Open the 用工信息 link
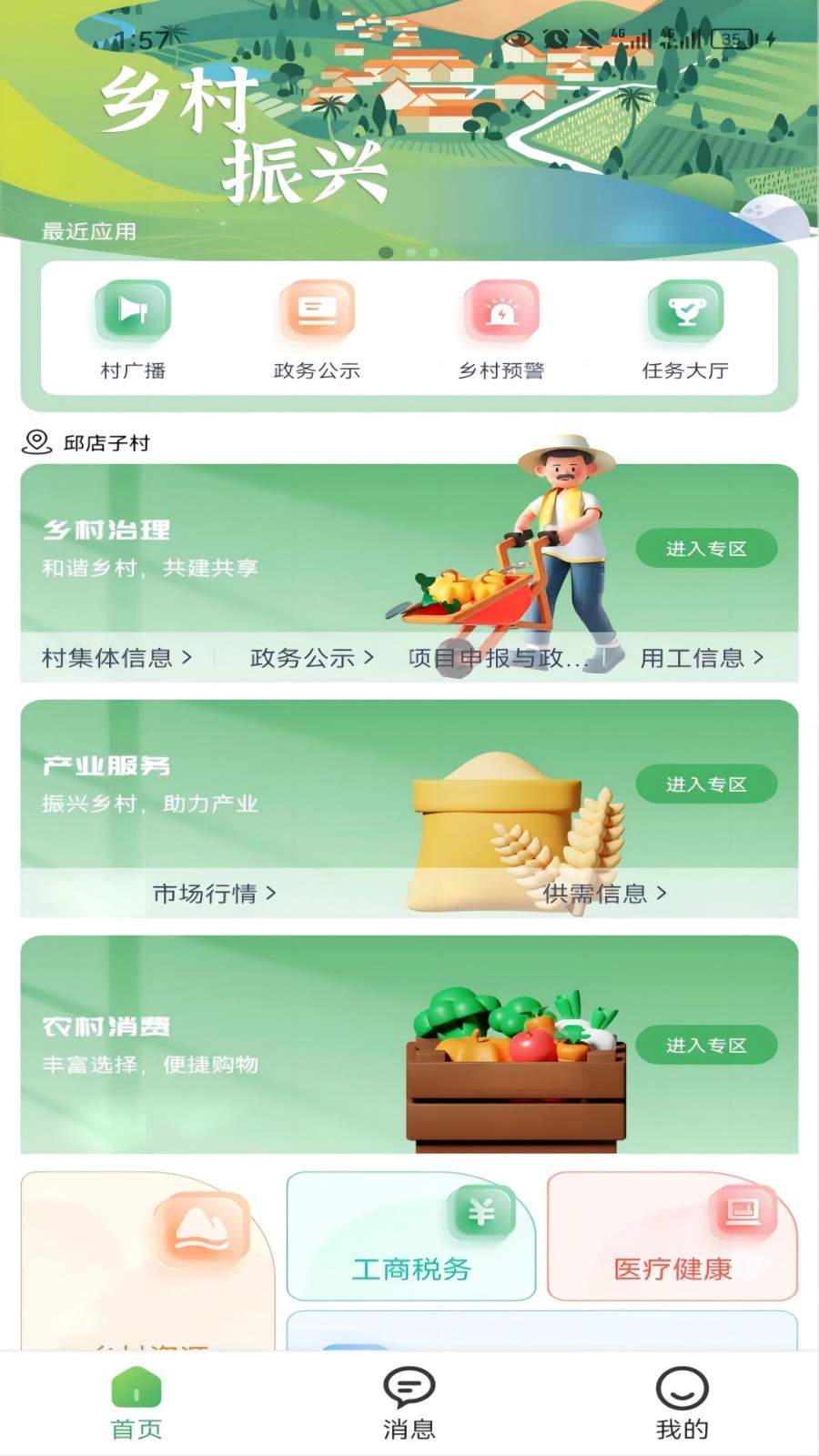 click(701, 658)
